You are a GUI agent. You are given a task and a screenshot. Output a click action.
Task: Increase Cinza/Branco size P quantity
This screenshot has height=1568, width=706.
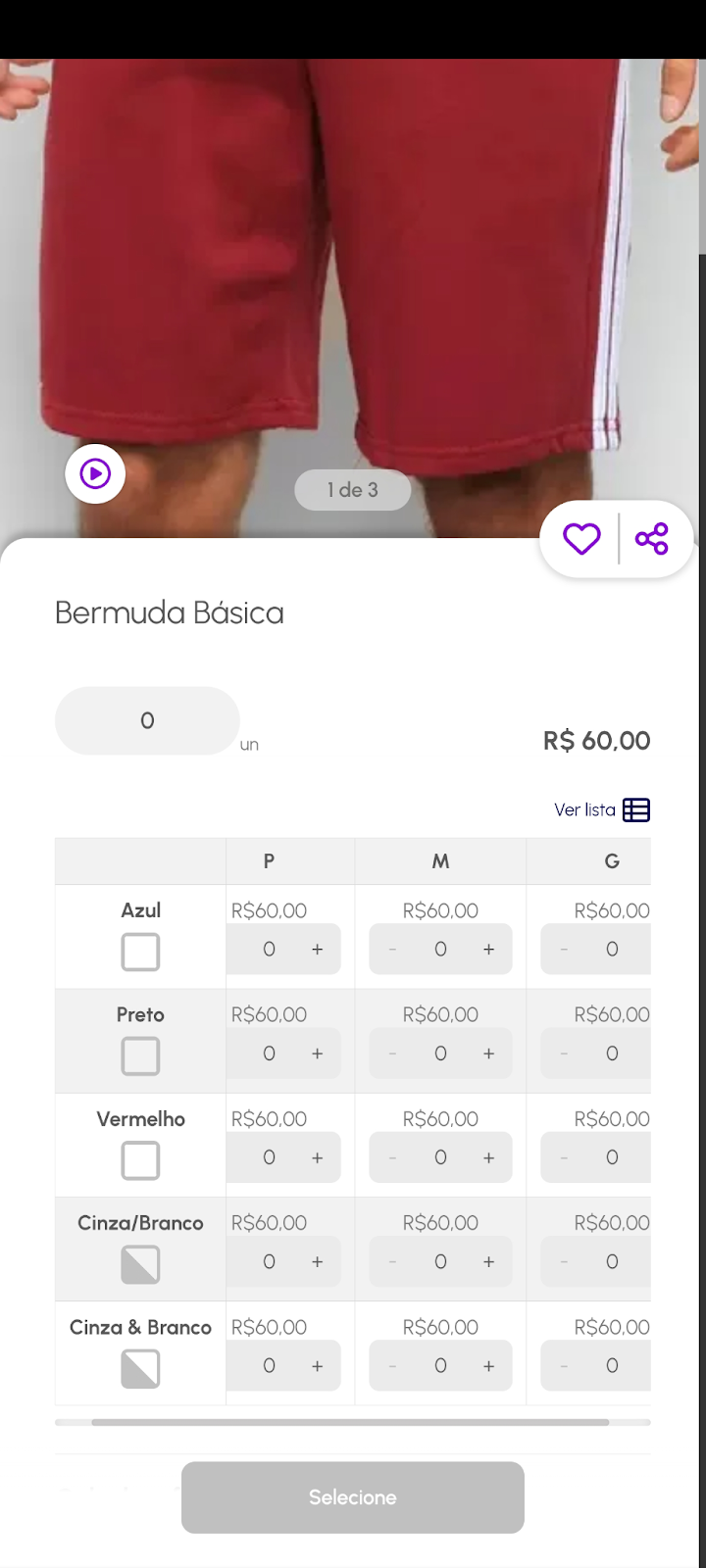coord(317,1262)
